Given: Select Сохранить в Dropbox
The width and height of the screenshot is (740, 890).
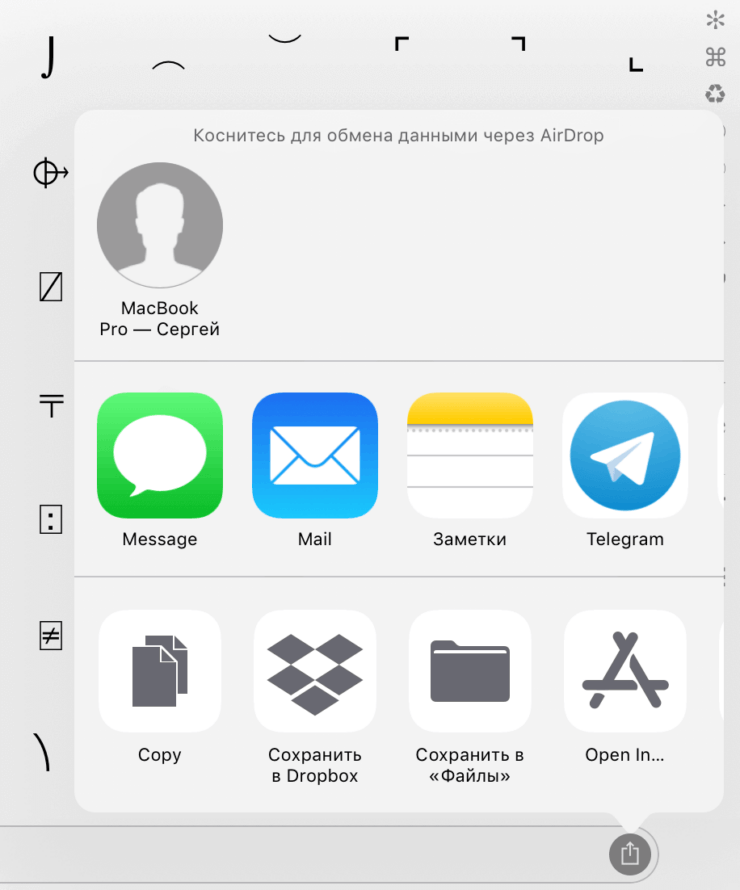Looking at the screenshot, I should point(315,671).
